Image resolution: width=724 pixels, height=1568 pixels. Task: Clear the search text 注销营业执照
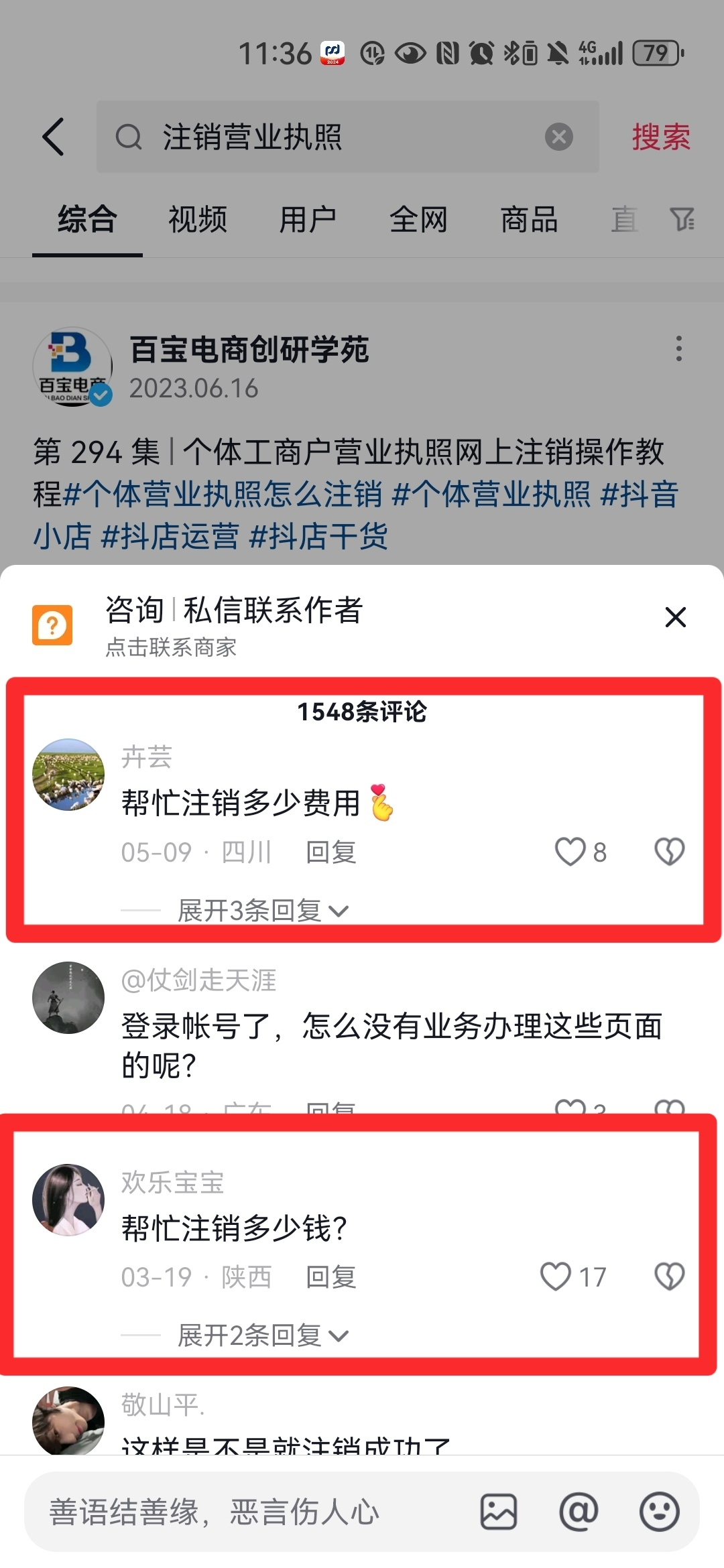click(x=558, y=137)
